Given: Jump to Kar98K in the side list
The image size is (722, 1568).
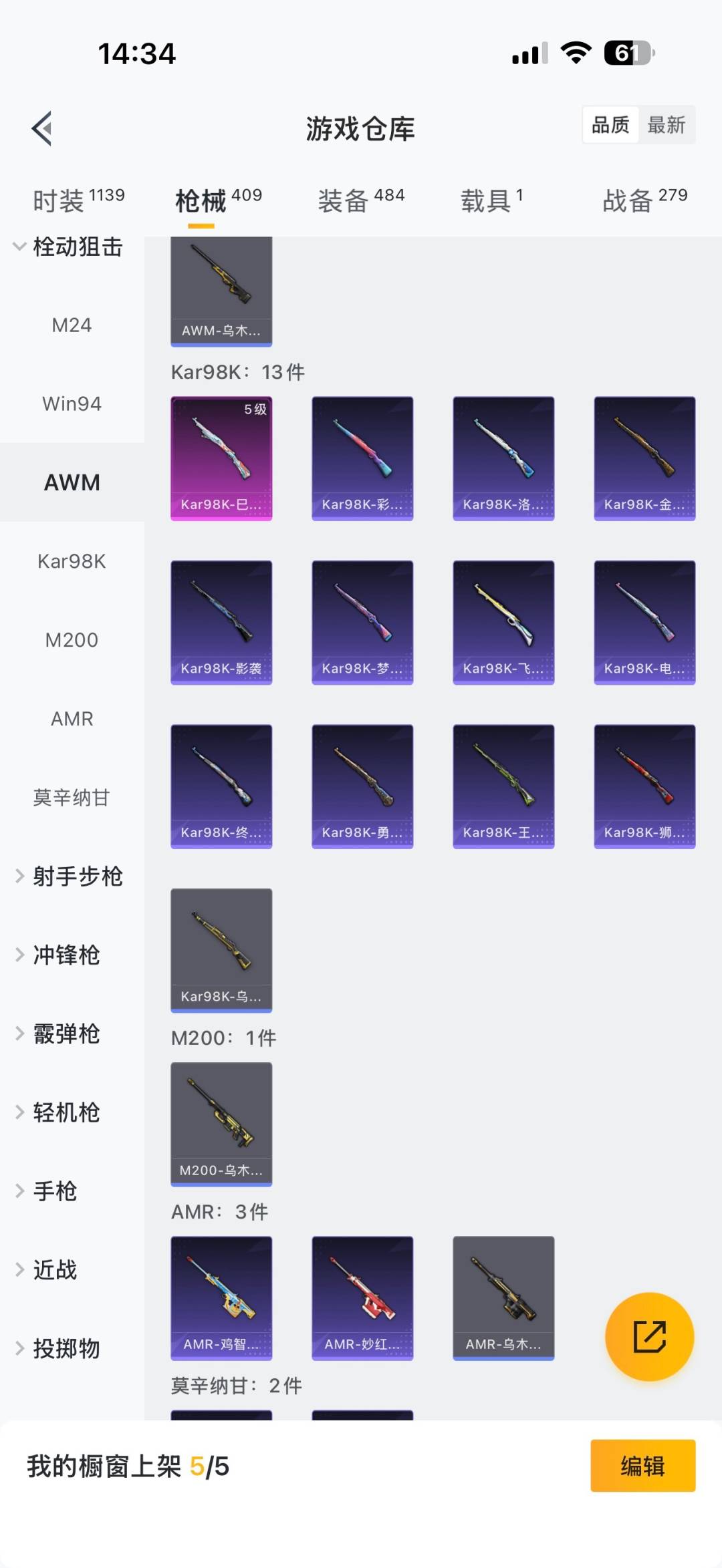Looking at the screenshot, I should click(x=72, y=561).
